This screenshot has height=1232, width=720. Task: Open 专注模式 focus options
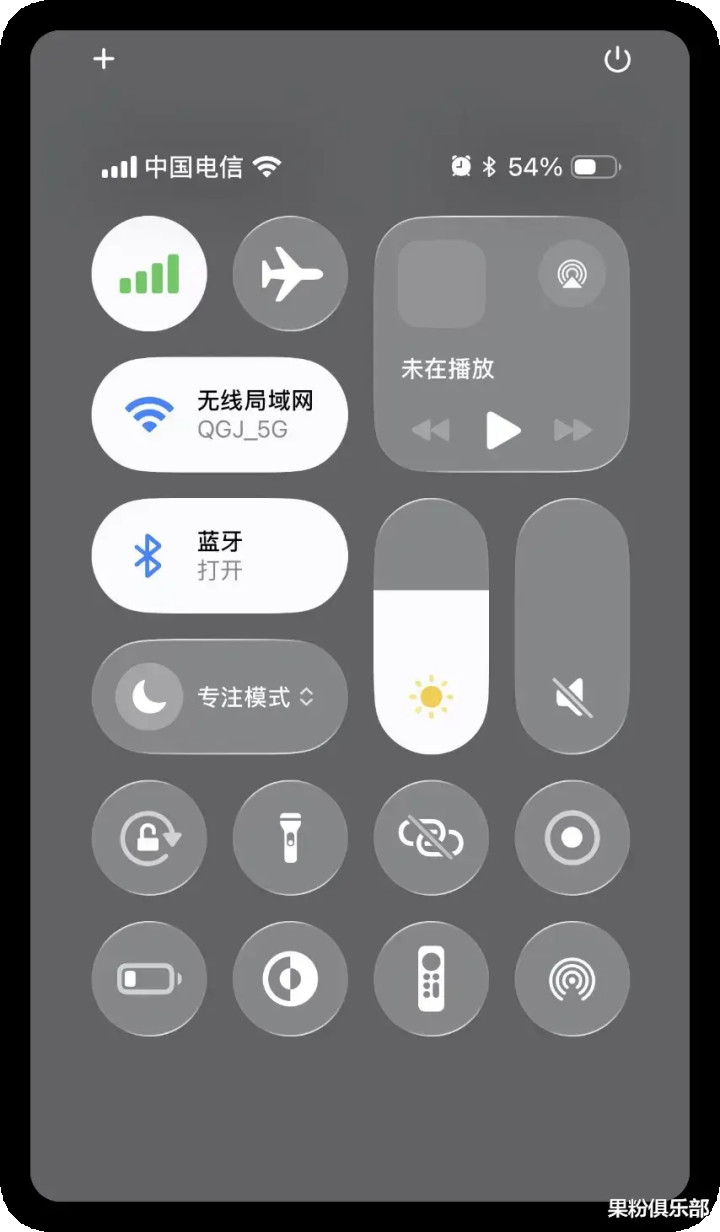click(220, 697)
